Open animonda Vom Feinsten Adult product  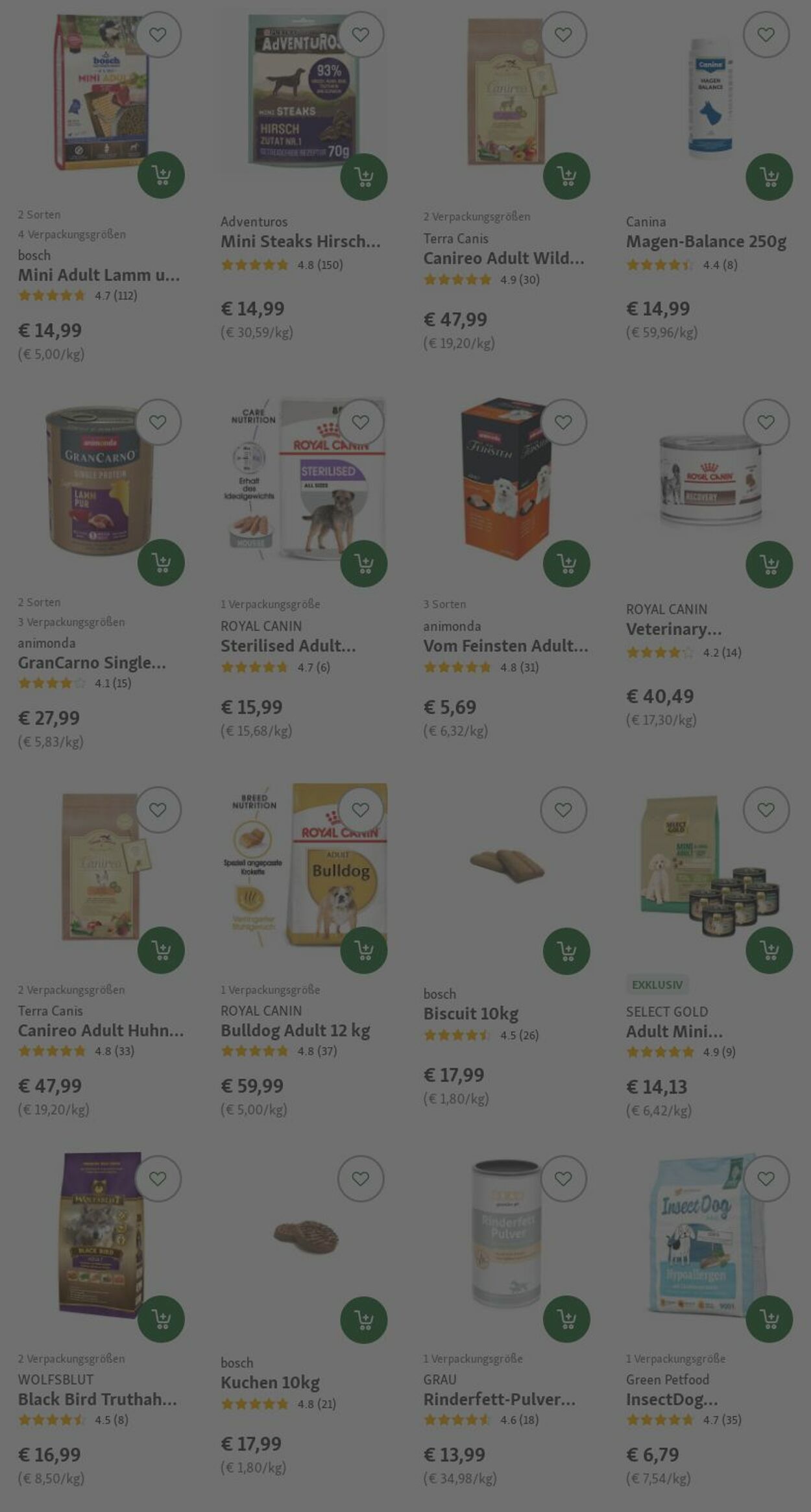pos(505,645)
